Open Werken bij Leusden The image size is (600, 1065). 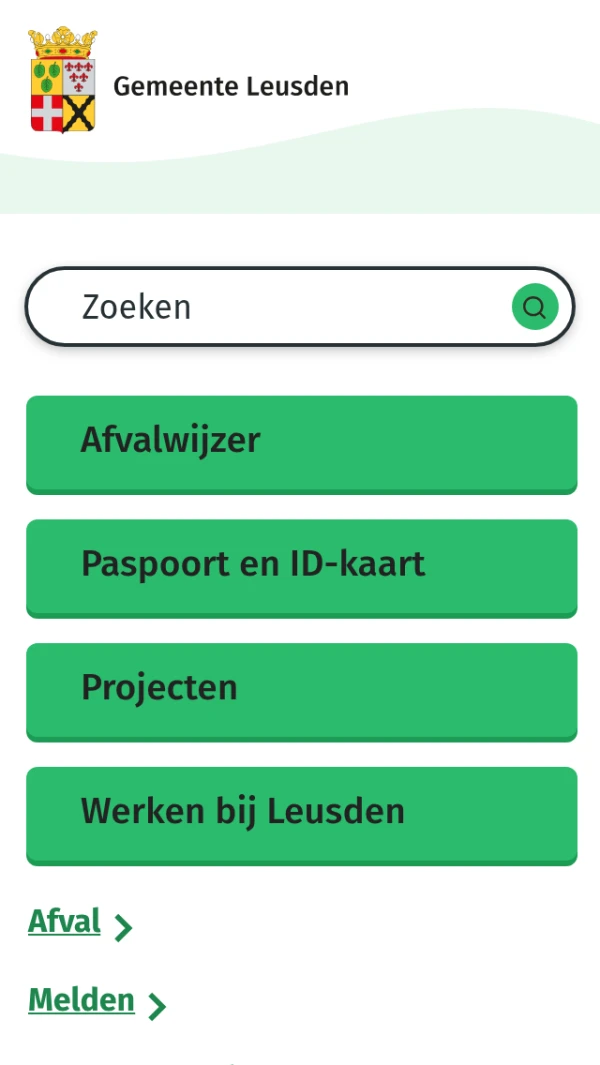[x=301, y=813]
